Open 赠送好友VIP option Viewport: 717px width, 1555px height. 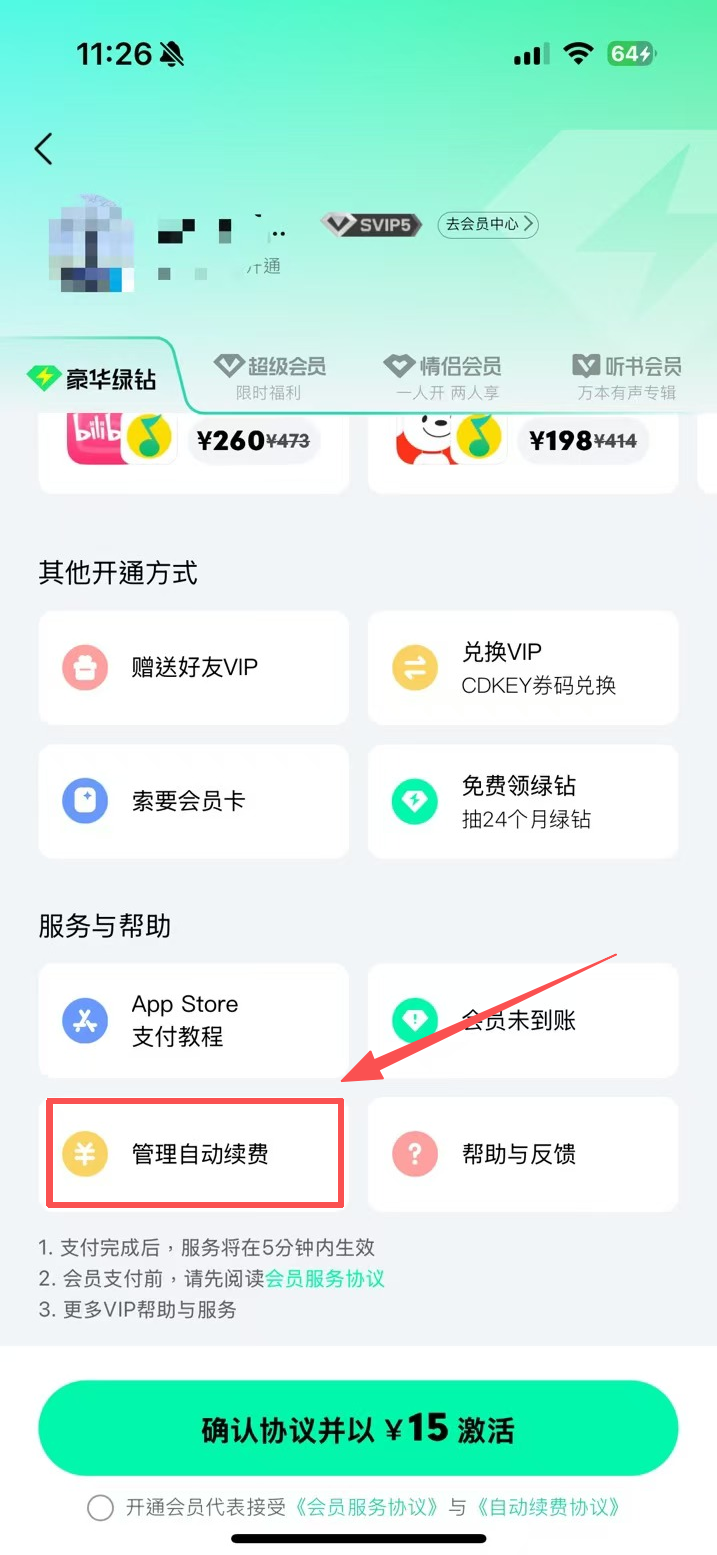[x=194, y=667]
